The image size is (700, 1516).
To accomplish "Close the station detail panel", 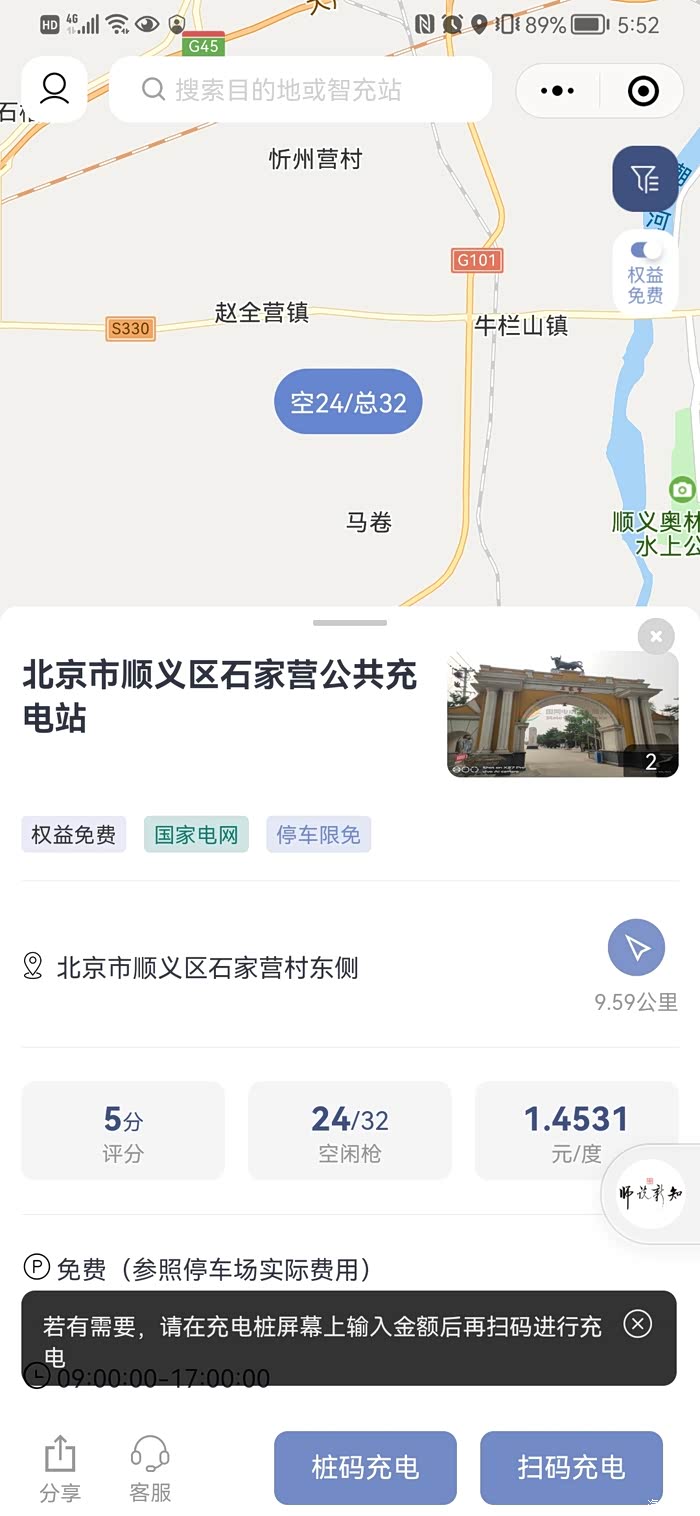I will [656, 636].
